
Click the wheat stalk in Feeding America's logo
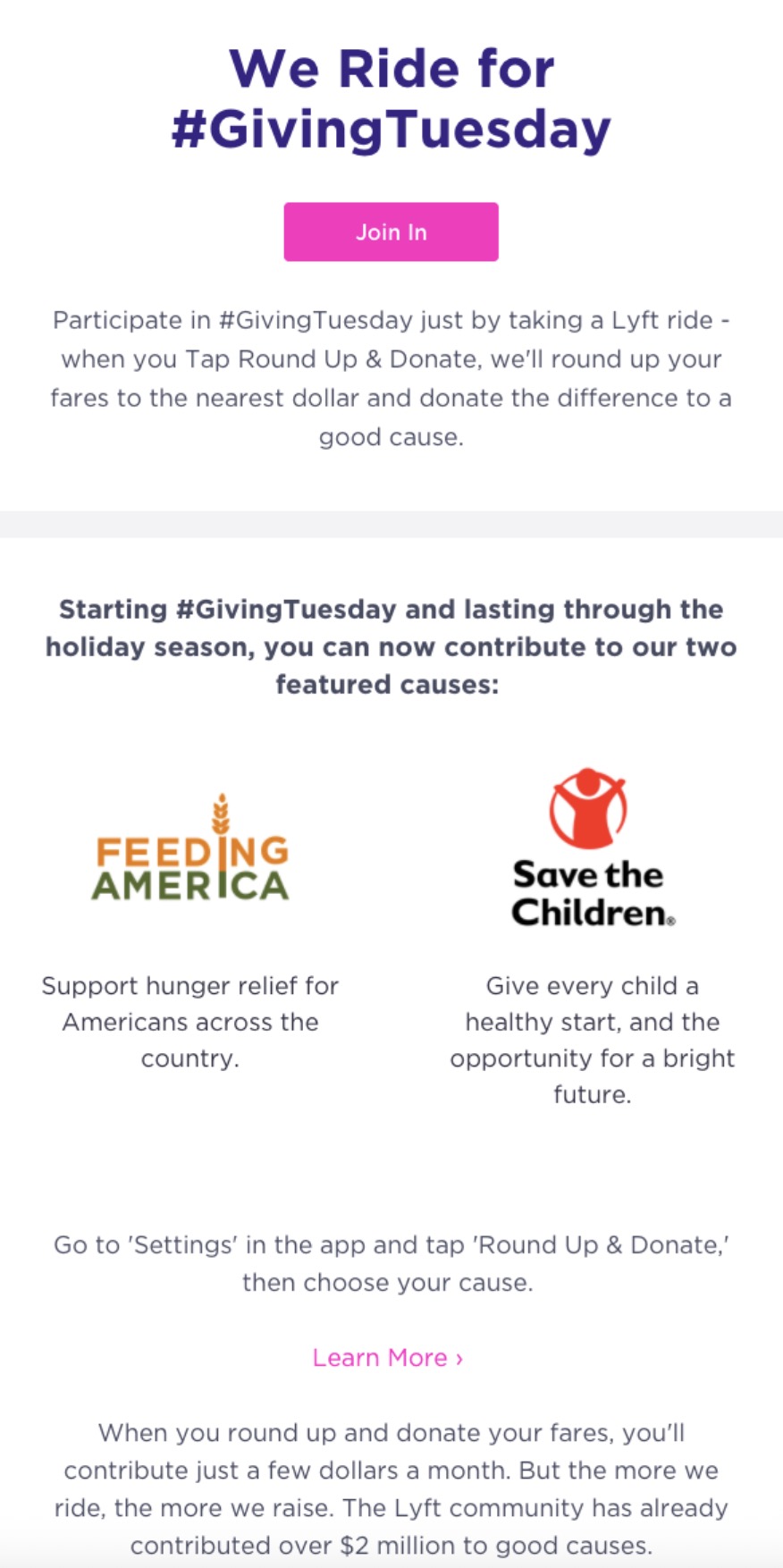(x=220, y=814)
